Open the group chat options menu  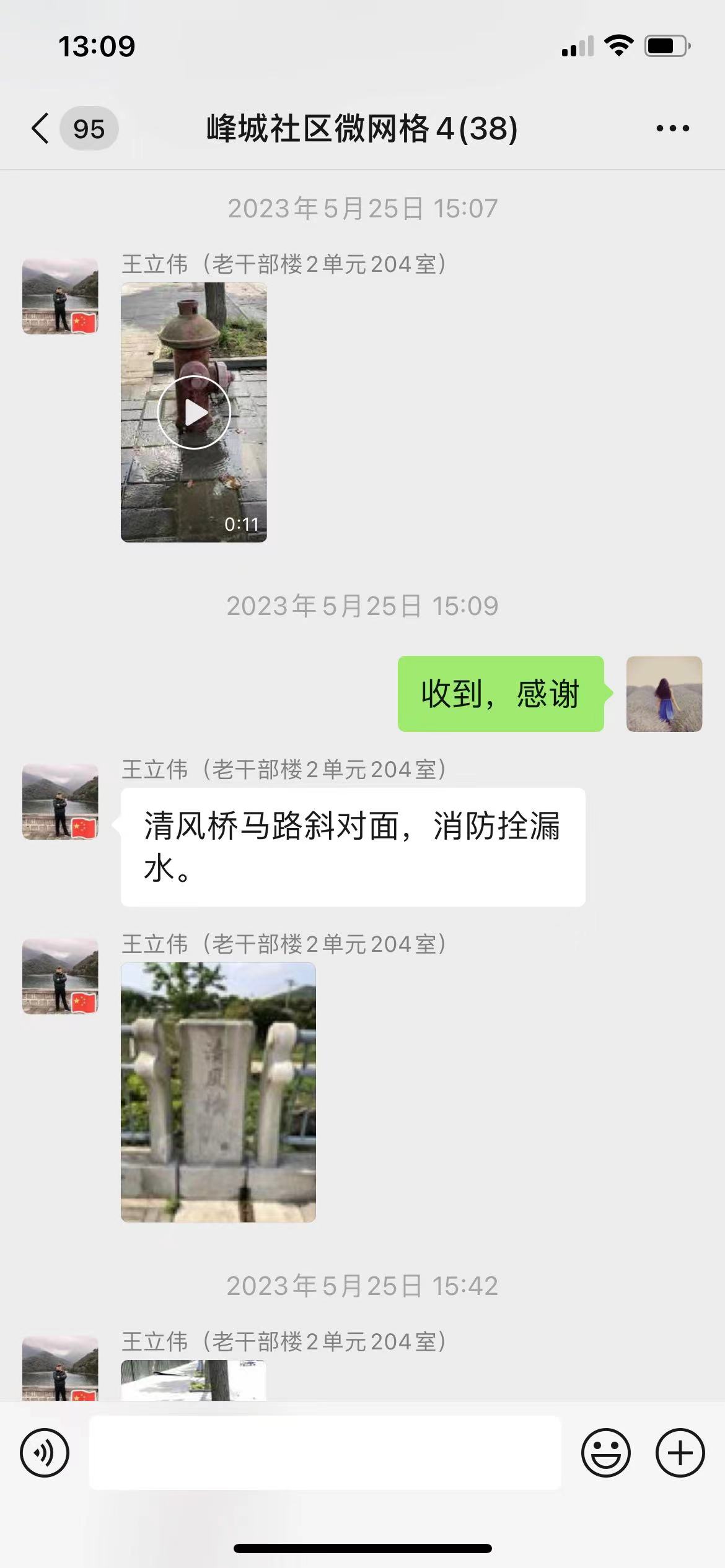click(x=672, y=129)
